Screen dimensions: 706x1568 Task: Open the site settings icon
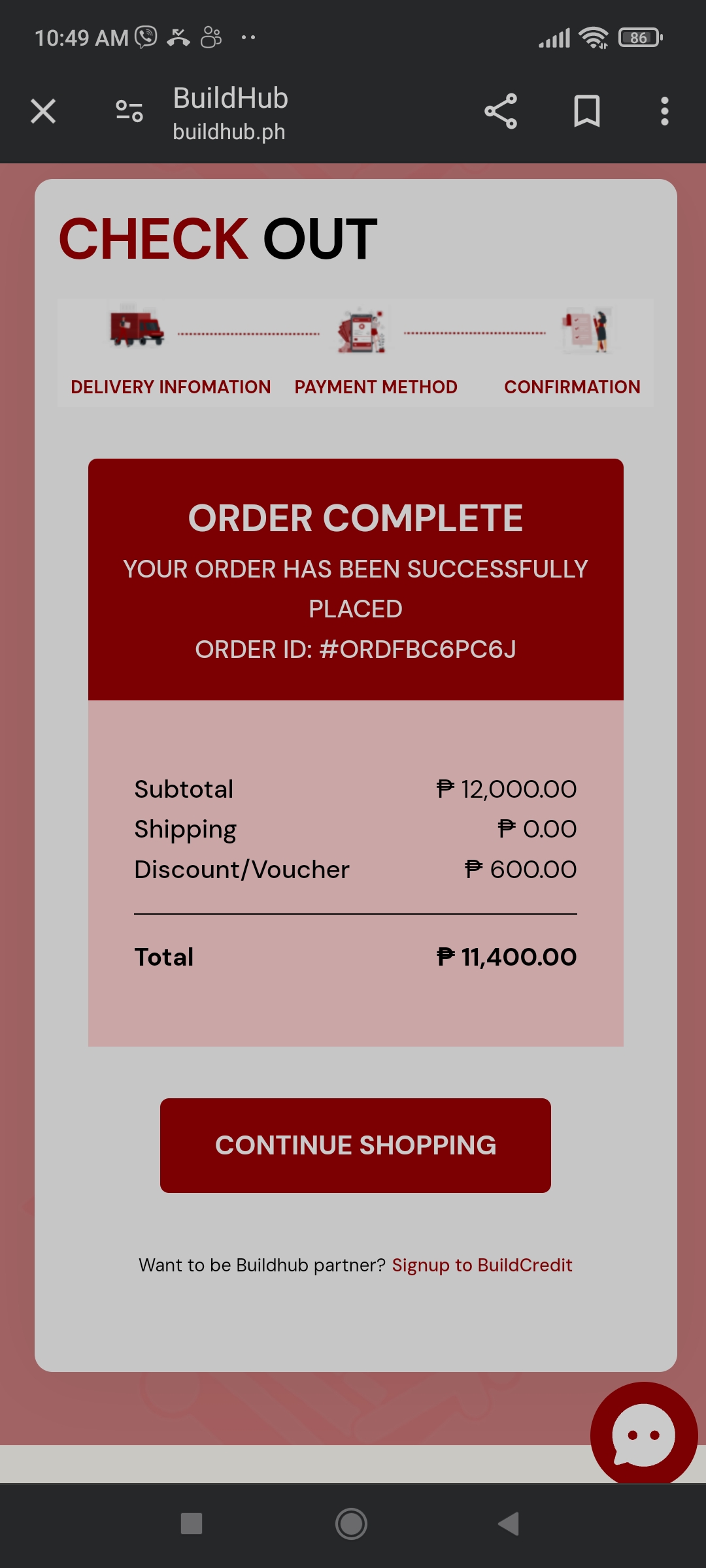tap(129, 111)
